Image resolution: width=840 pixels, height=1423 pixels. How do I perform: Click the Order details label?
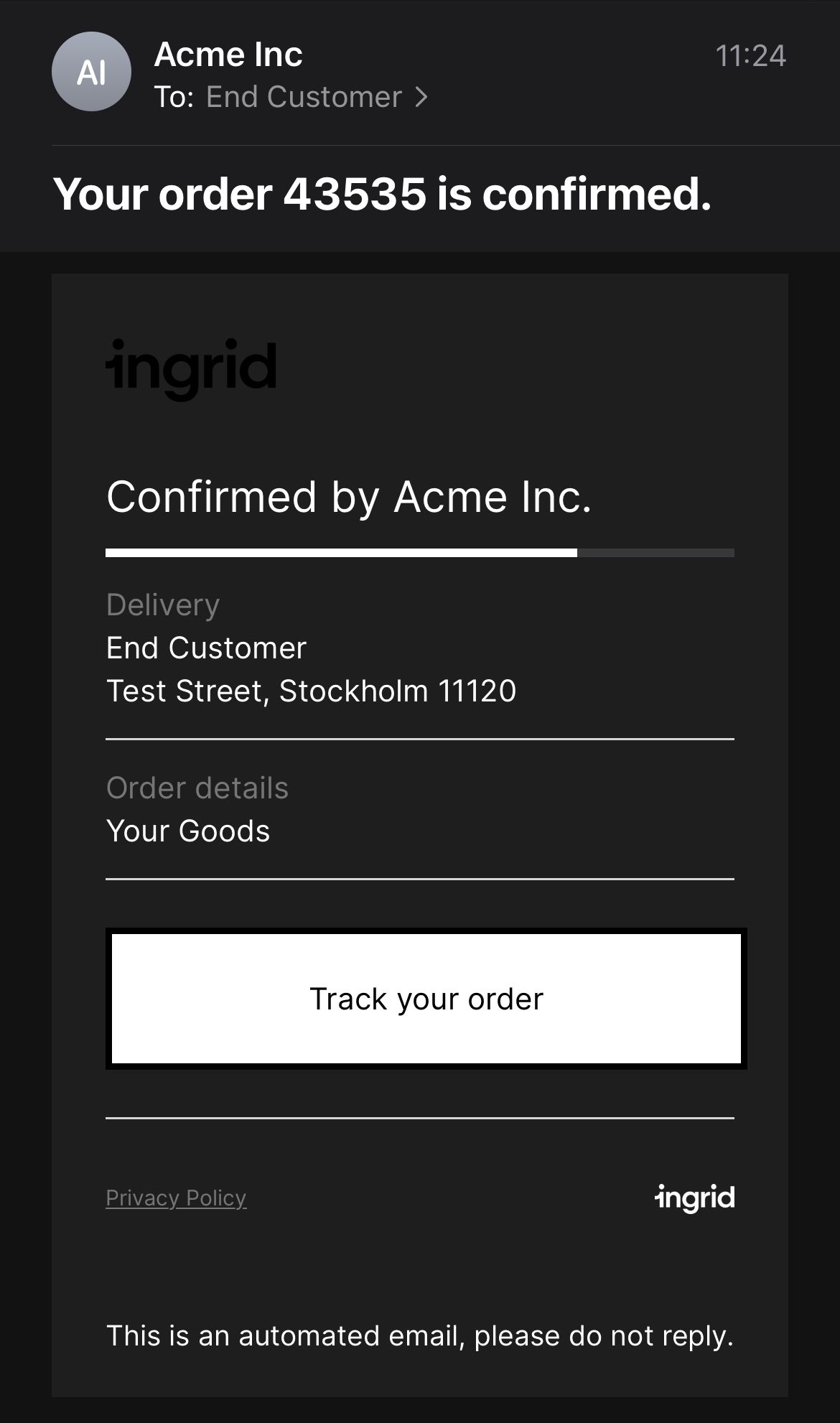tap(197, 787)
